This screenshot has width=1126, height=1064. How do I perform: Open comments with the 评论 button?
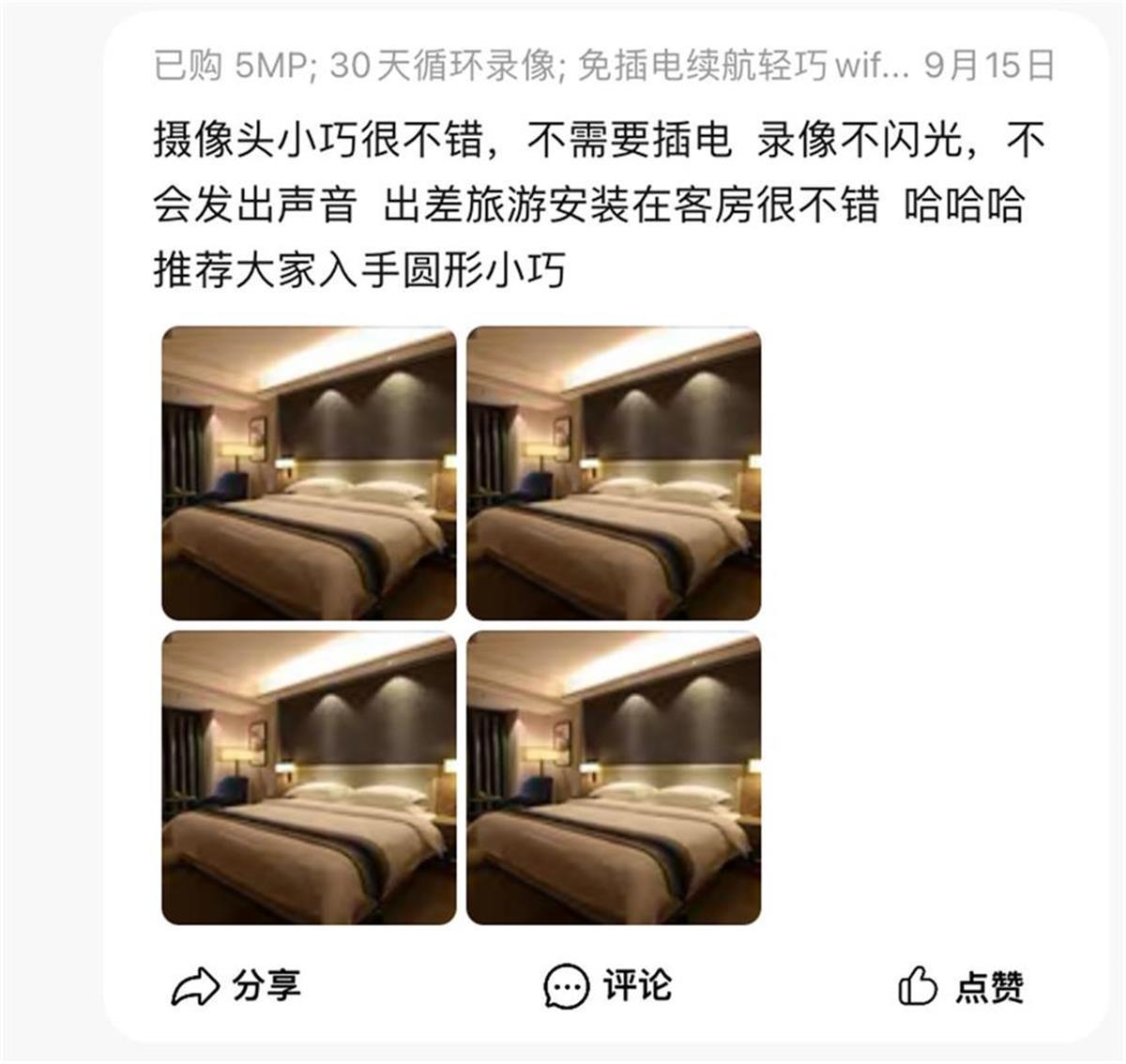(x=608, y=986)
